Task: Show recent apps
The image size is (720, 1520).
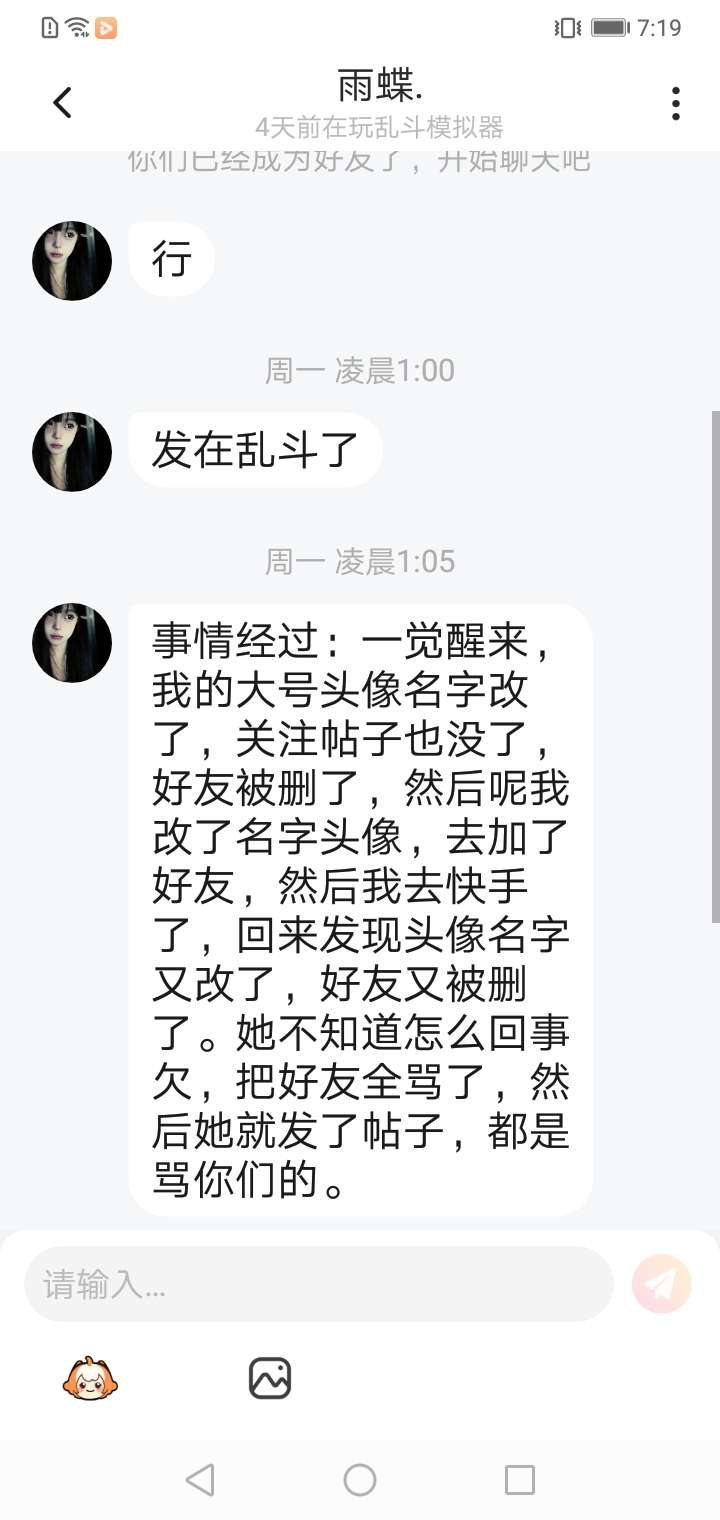Action: coord(520,1479)
